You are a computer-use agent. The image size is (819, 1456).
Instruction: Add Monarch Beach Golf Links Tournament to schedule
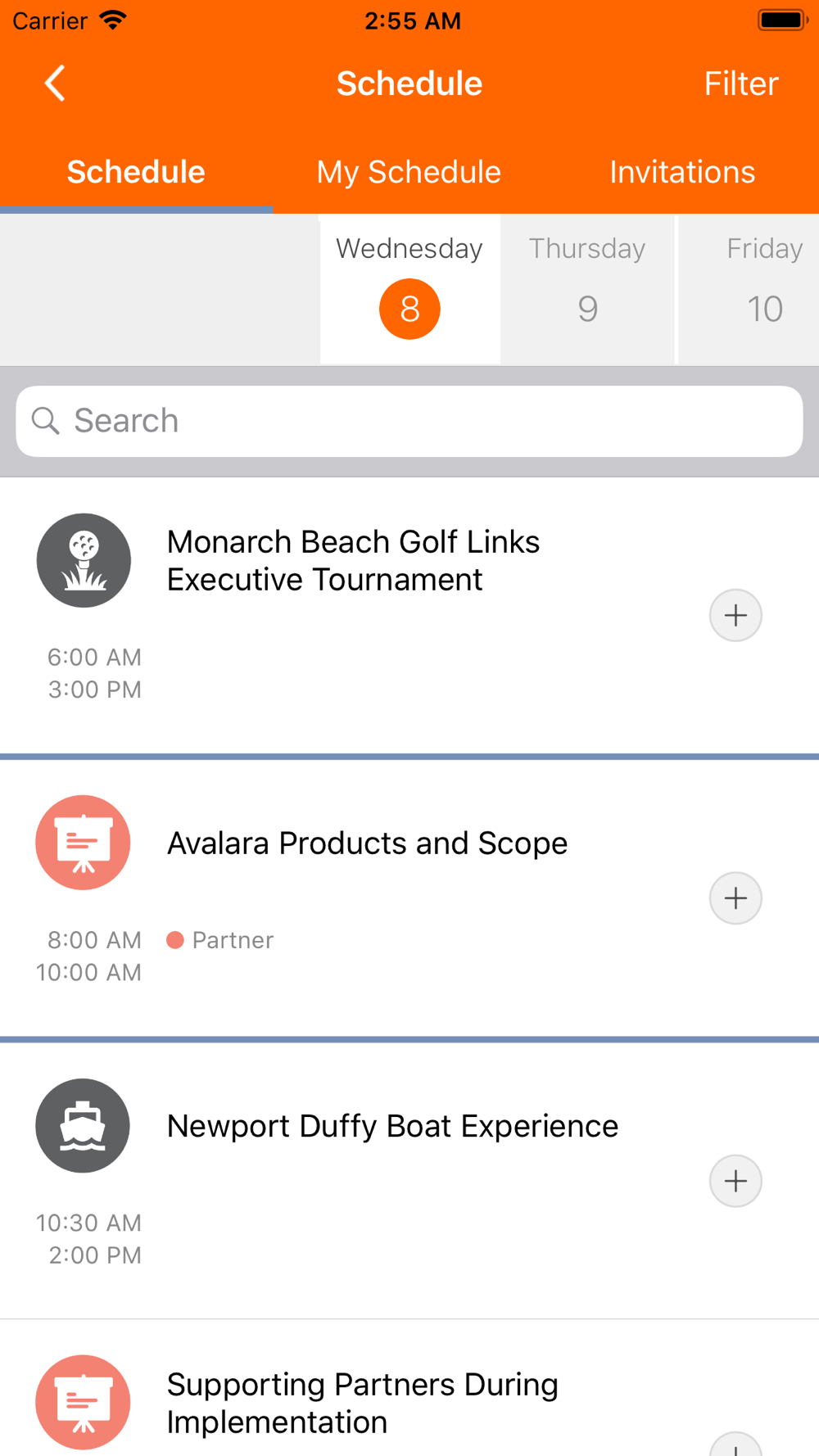click(735, 615)
